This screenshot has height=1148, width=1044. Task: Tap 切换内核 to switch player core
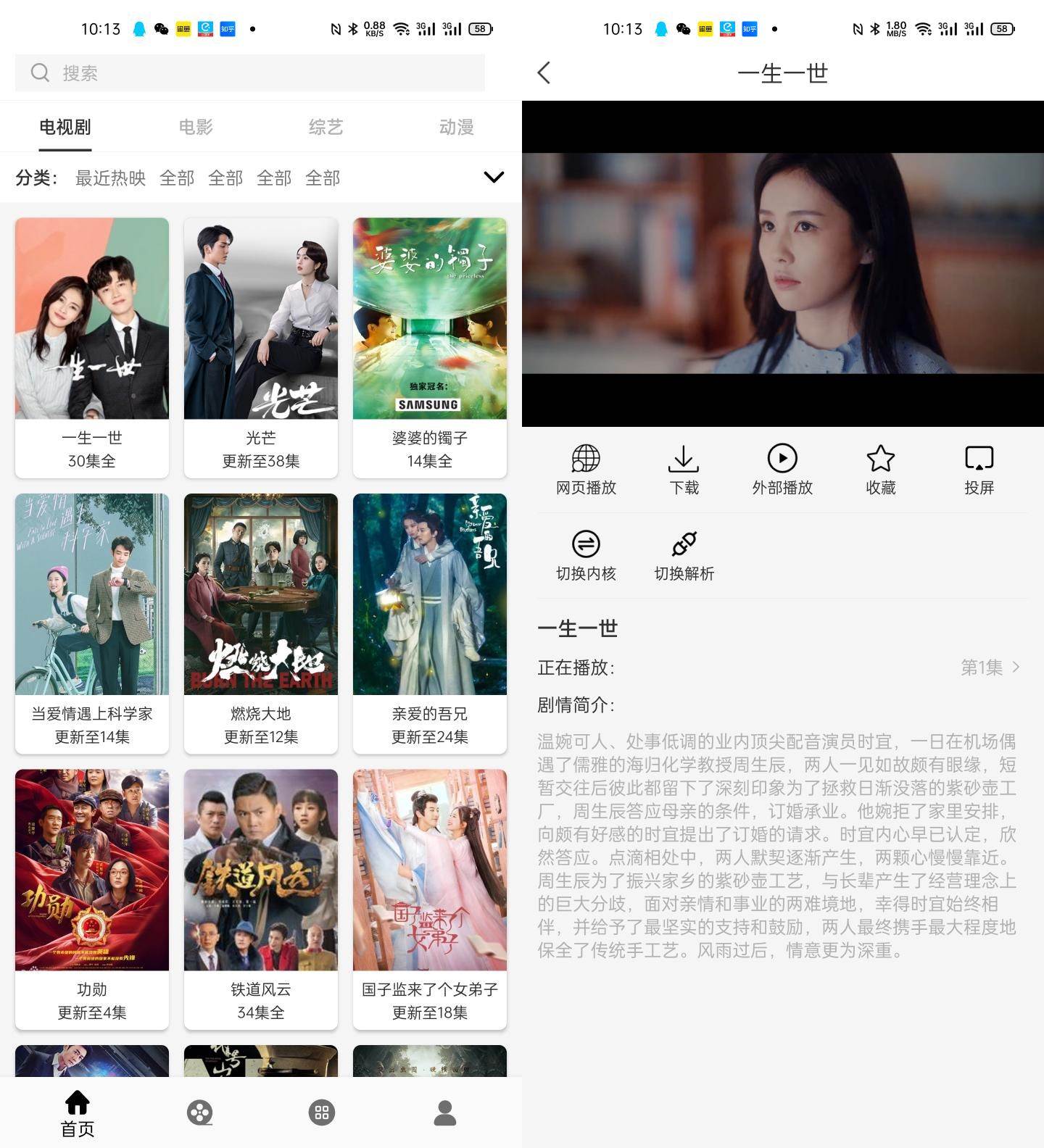[586, 555]
